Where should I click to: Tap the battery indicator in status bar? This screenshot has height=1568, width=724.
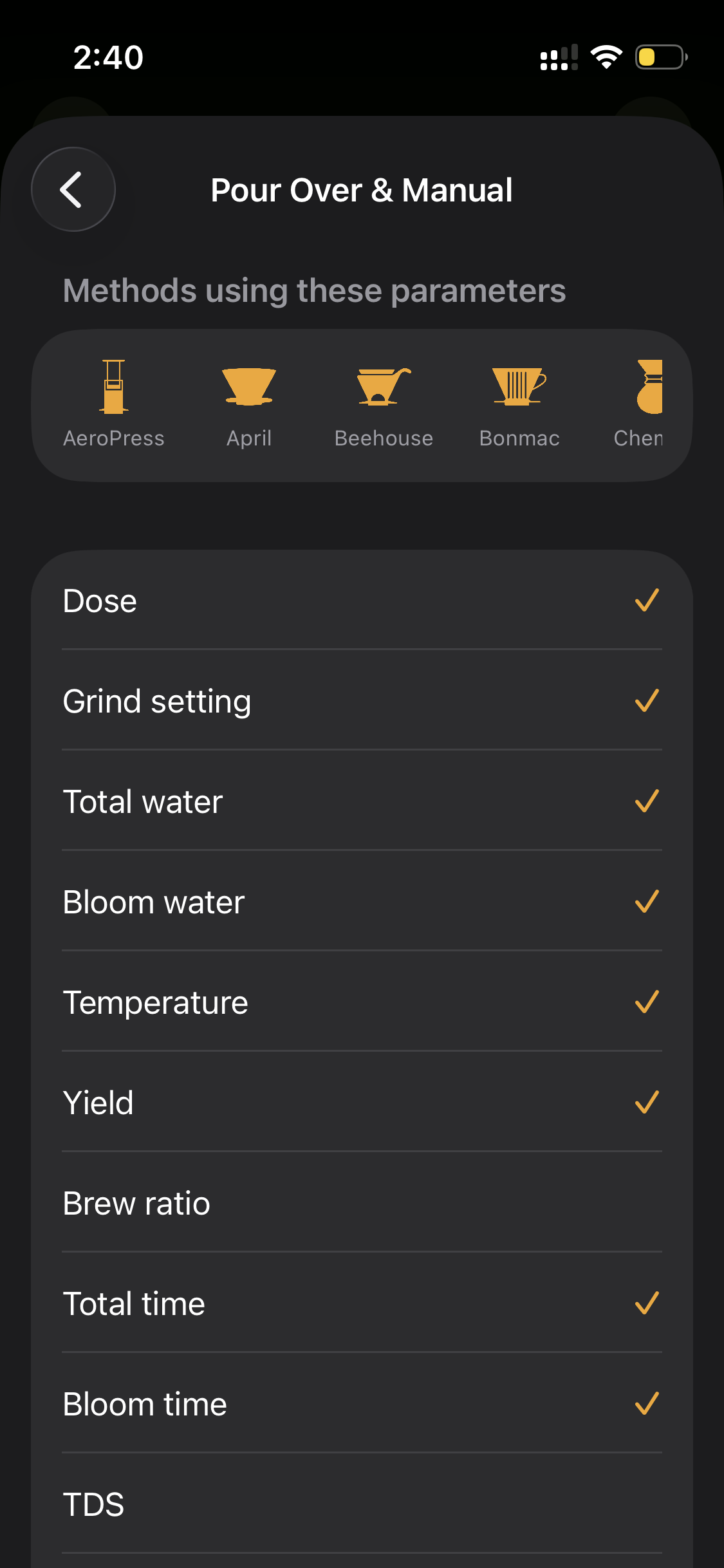(658, 57)
